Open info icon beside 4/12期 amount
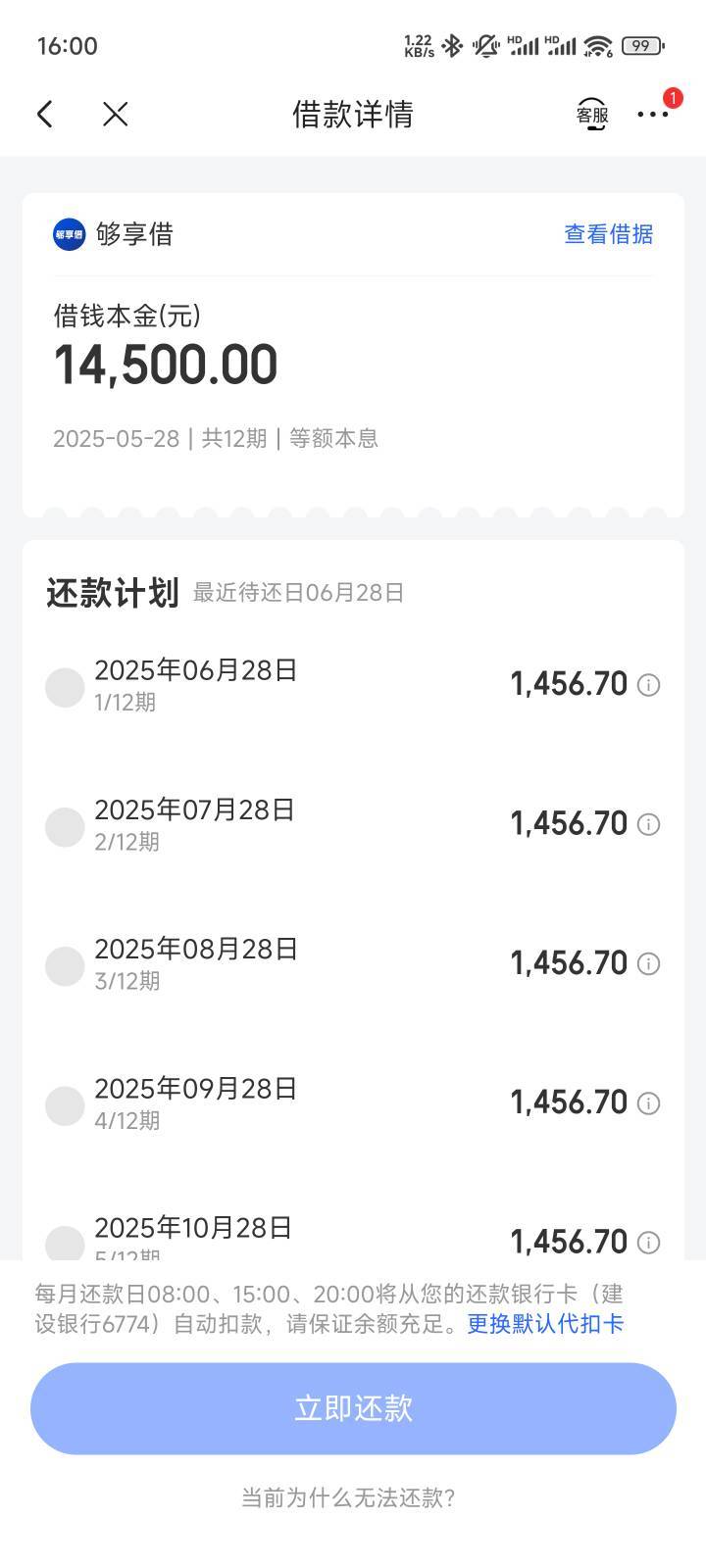The height and width of the screenshot is (1568, 706). (x=648, y=1102)
